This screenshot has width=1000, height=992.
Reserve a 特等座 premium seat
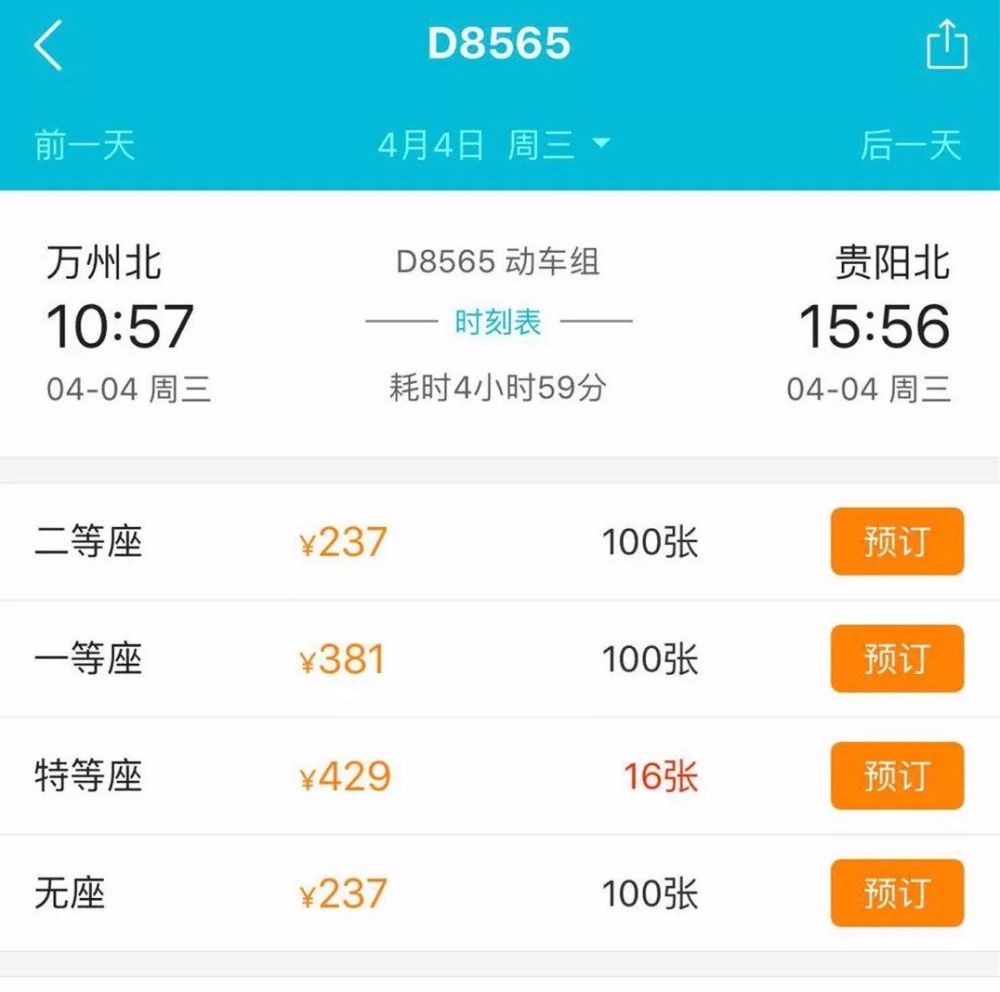pos(896,776)
